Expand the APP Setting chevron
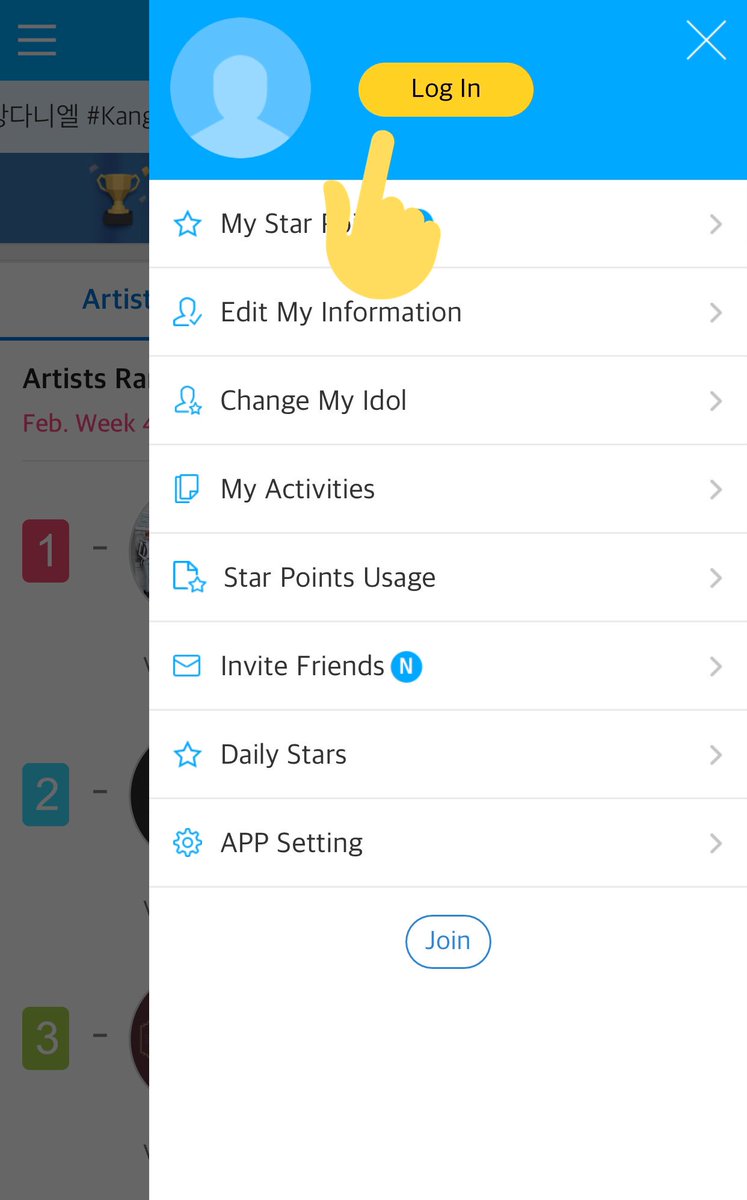This screenshot has width=747, height=1200. (714, 842)
